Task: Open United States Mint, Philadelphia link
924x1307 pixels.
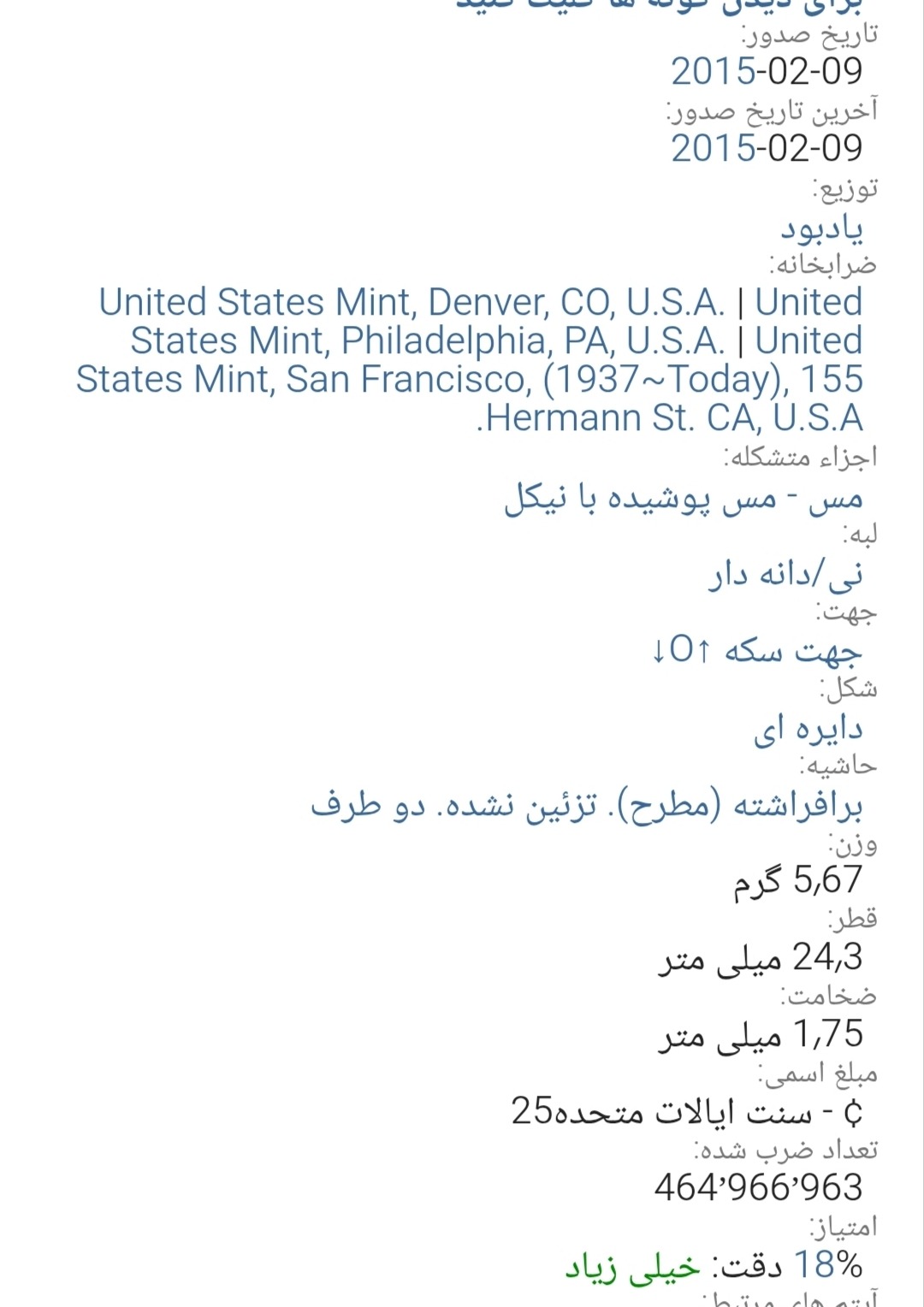Action: coord(496,340)
